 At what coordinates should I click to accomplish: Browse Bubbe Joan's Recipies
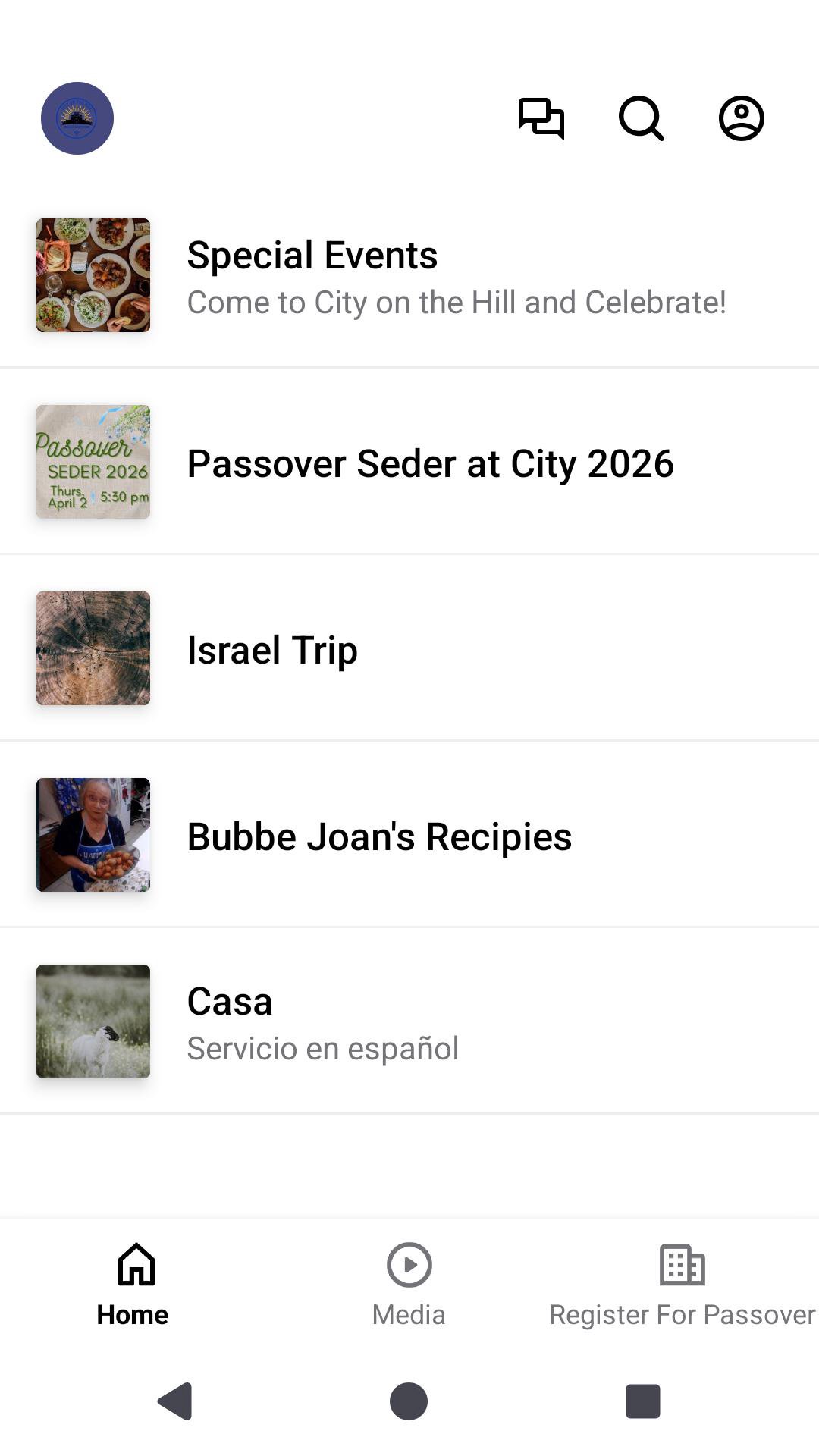click(409, 836)
